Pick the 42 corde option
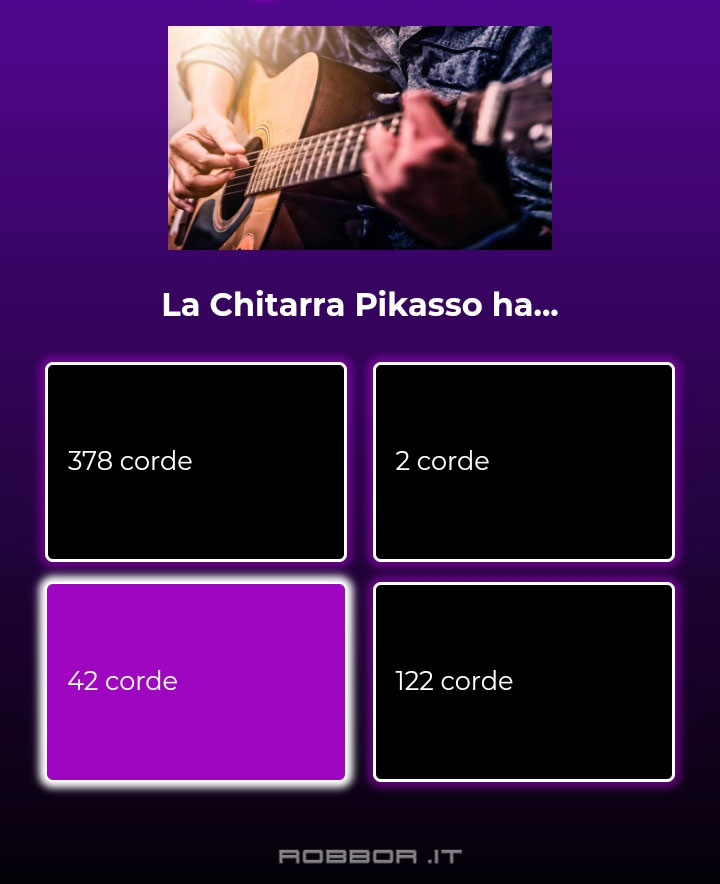The image size is (720, 884). pos(196,682)
